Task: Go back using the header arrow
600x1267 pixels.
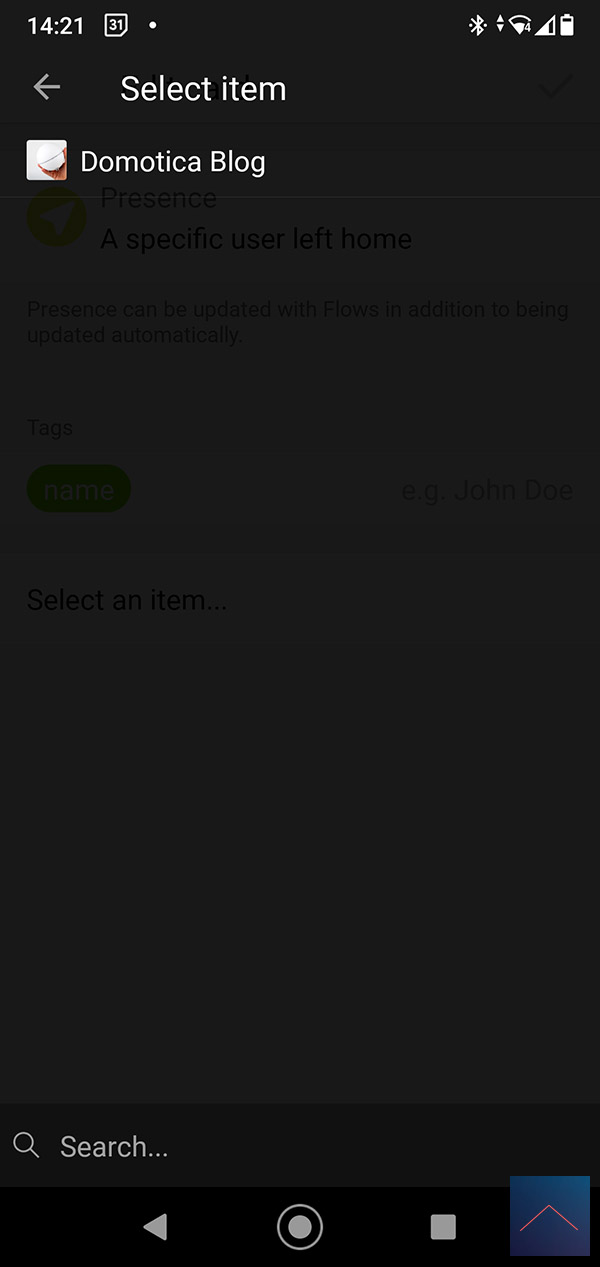Action: point(47,88)
